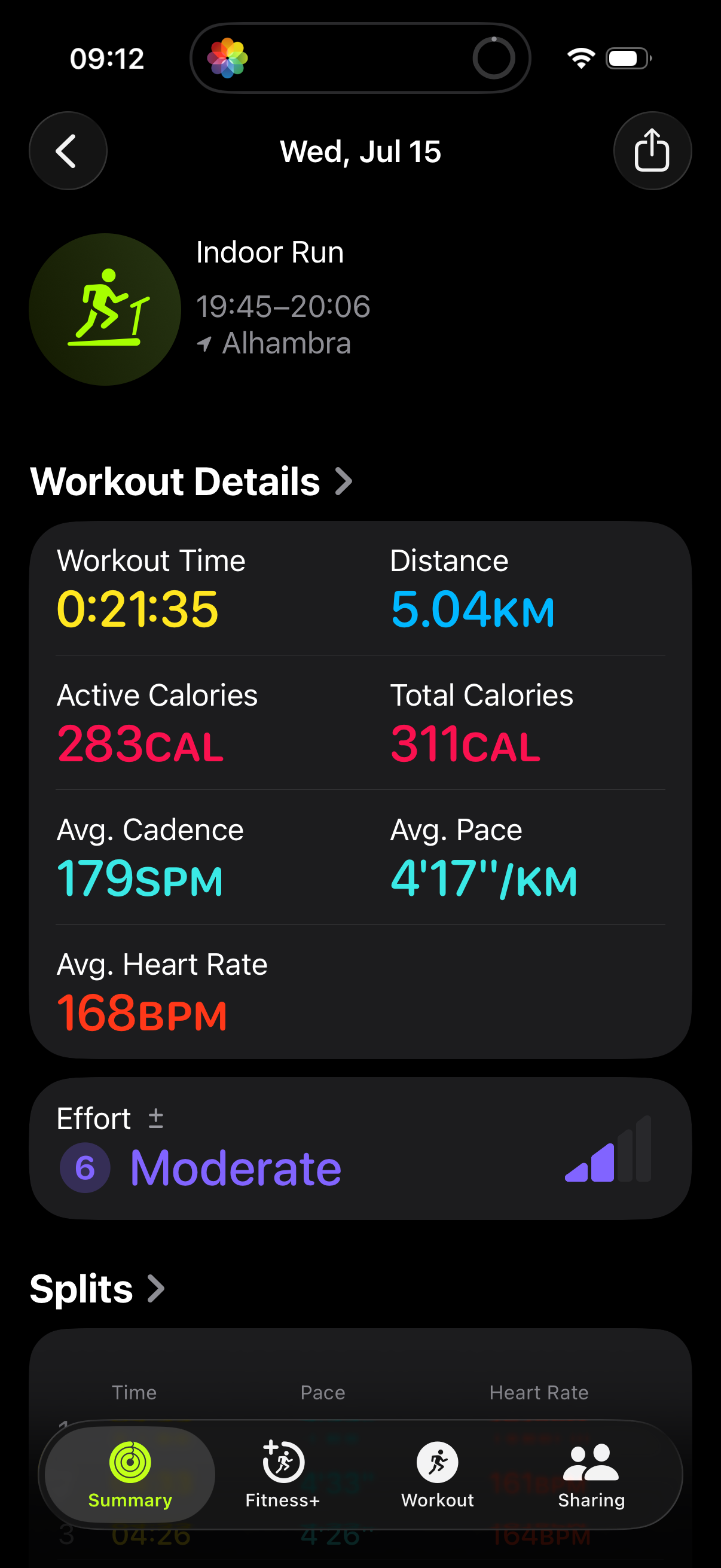Adjust the Moderate effort rating
This screenshot has width=721, height=1568.
pos(360,1149)
